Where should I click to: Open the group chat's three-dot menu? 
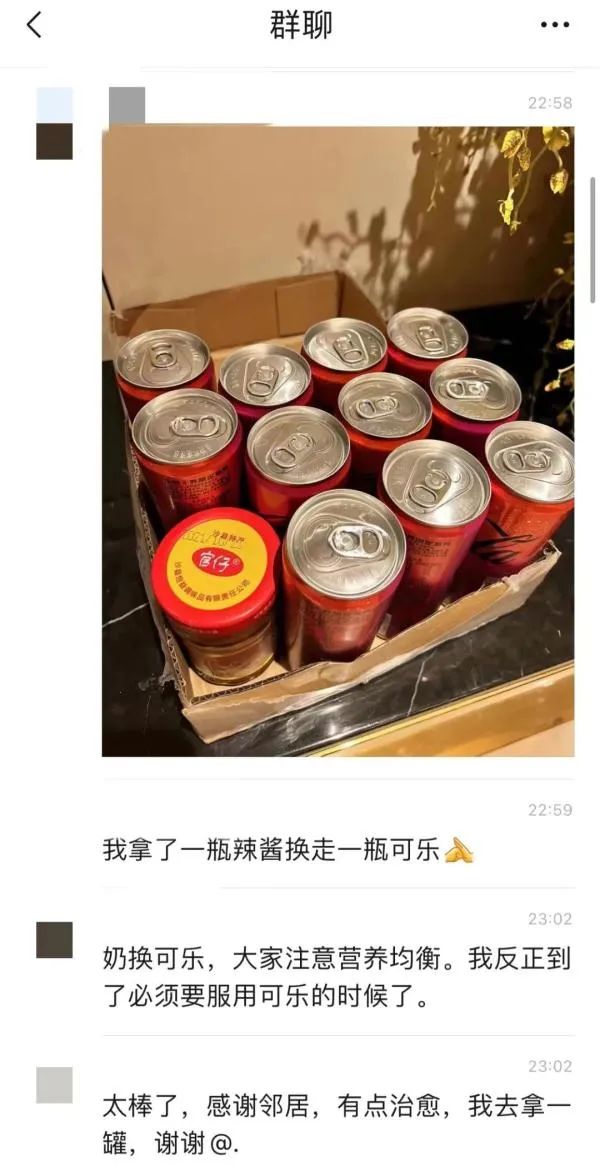pyautogui.click(x=554, y=26)
